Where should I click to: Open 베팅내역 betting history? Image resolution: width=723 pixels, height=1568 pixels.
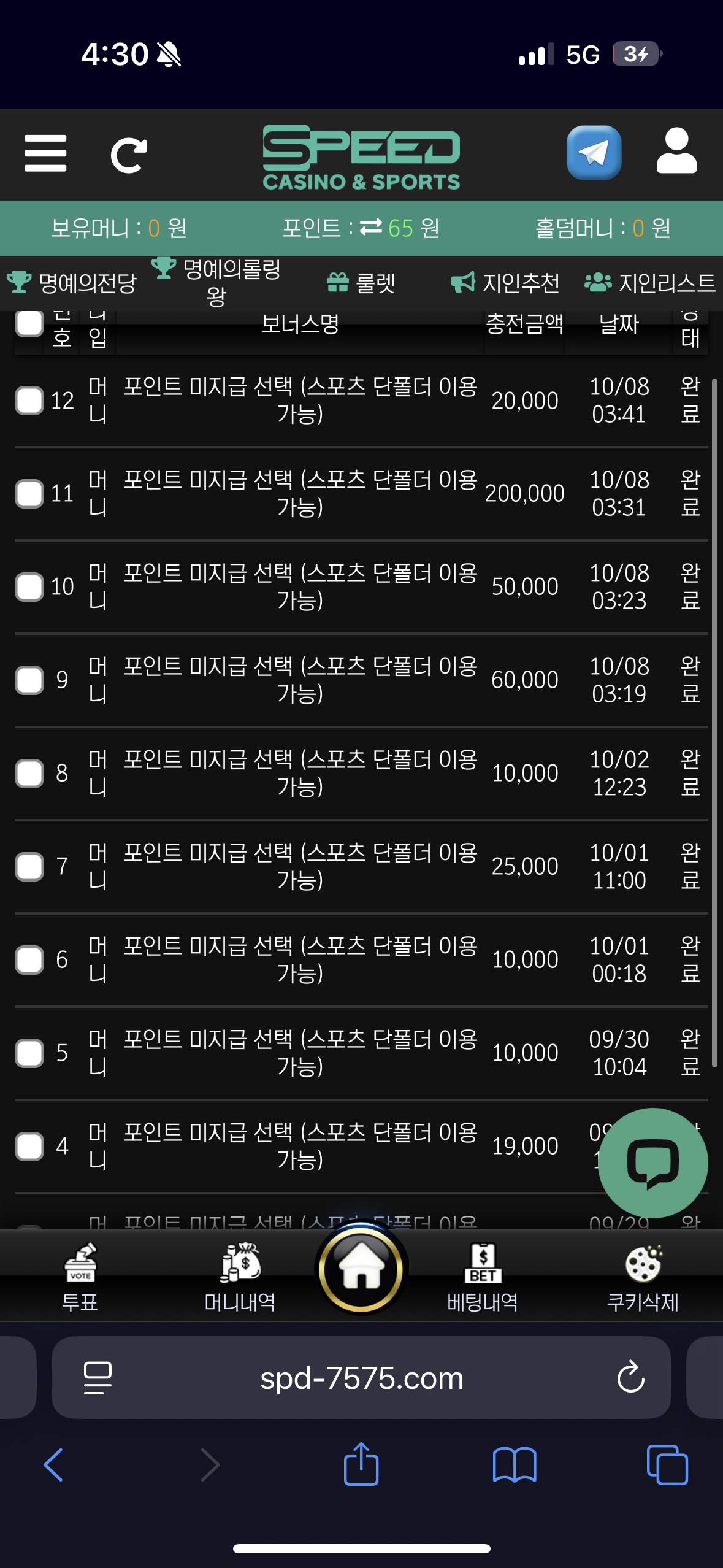483,1277
